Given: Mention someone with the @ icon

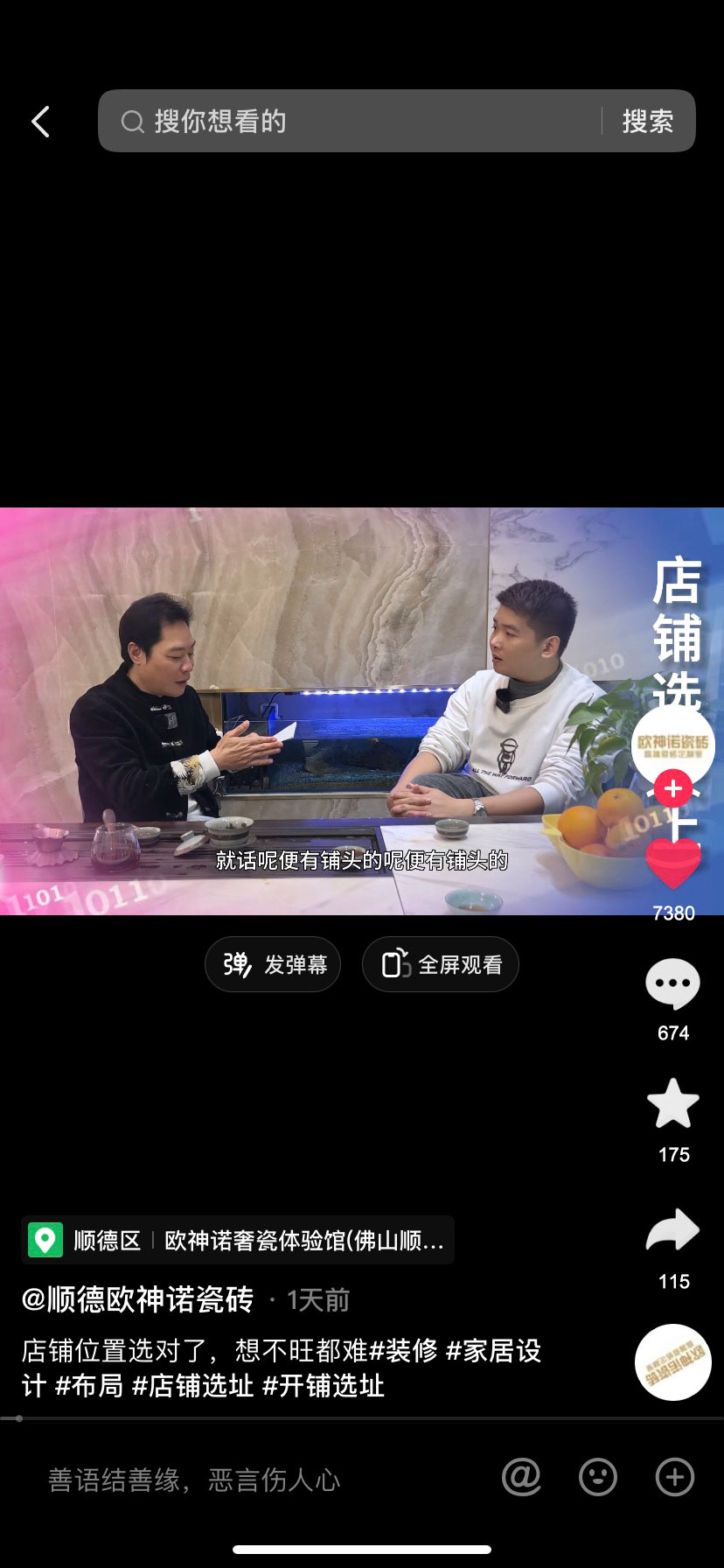Looking at the screenshot, I should point(521,1478).
